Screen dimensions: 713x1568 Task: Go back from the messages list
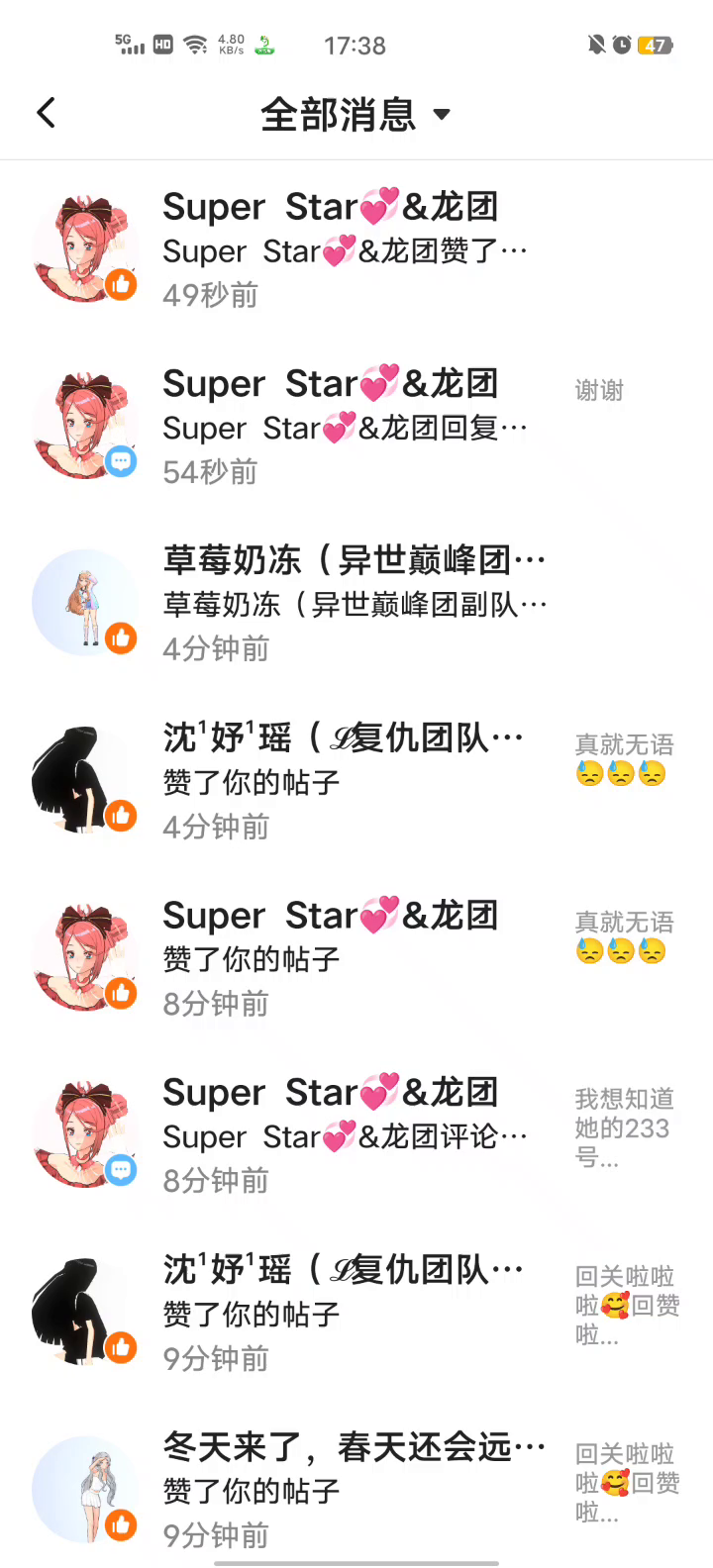pos(46,114)
